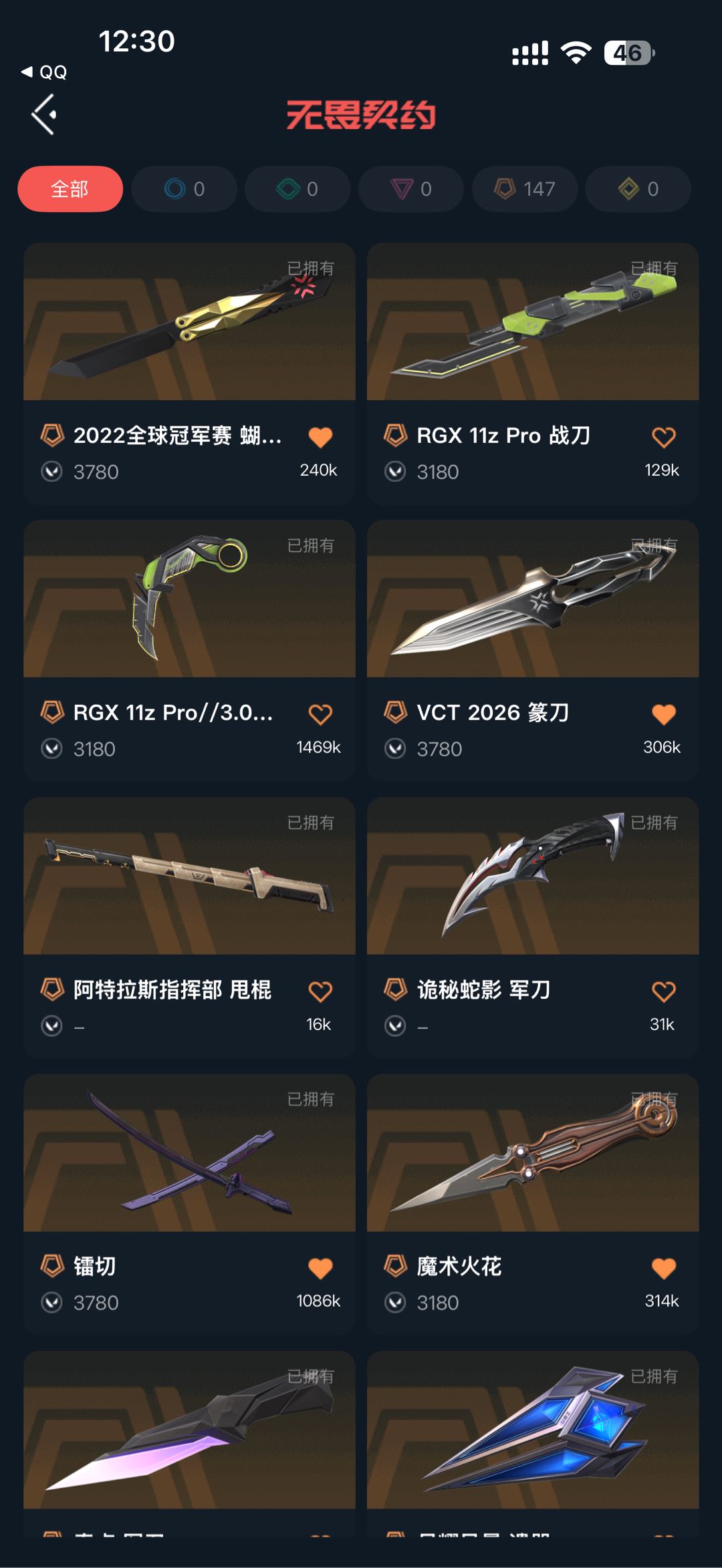The image size is (722, 1568).
Task: Return to QQ via status bar link
Action: [44, 72]
